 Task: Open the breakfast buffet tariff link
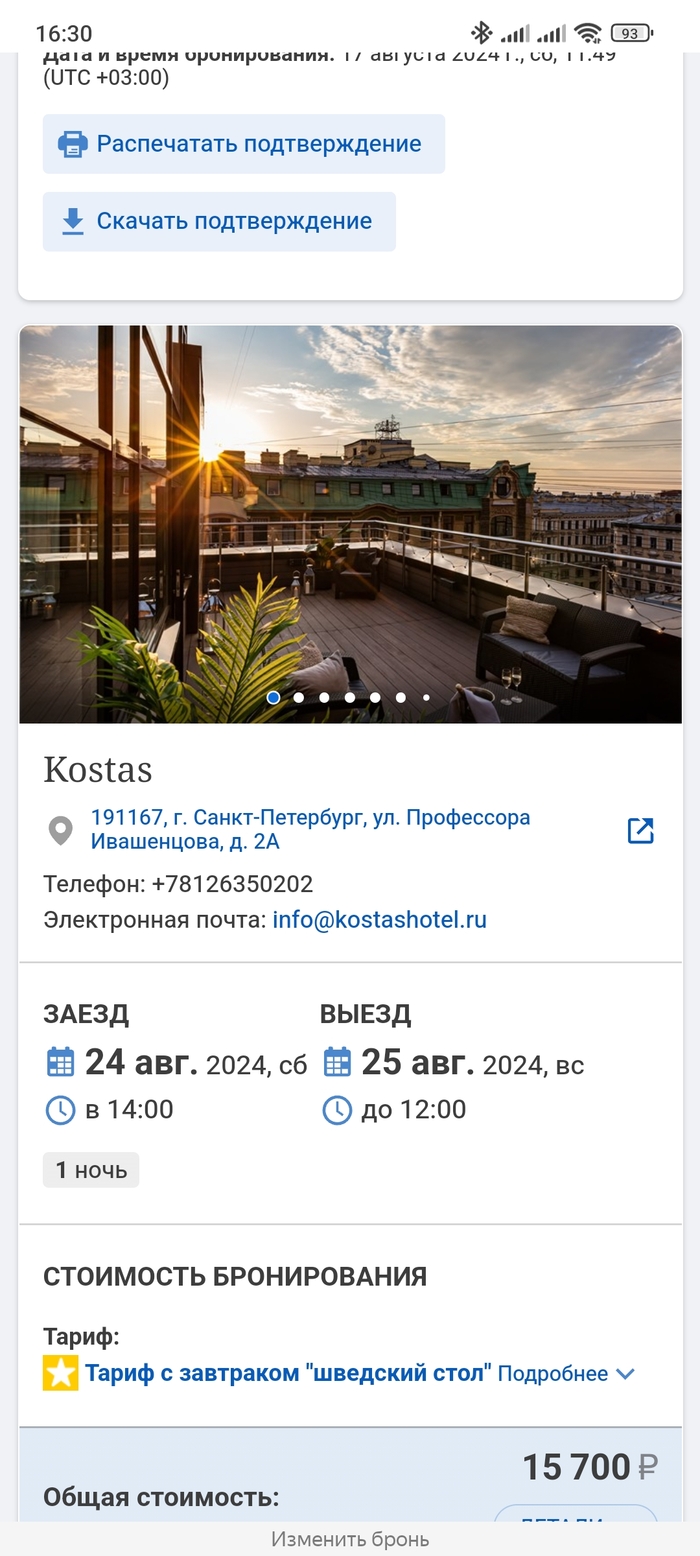(x=288, y=1374)
